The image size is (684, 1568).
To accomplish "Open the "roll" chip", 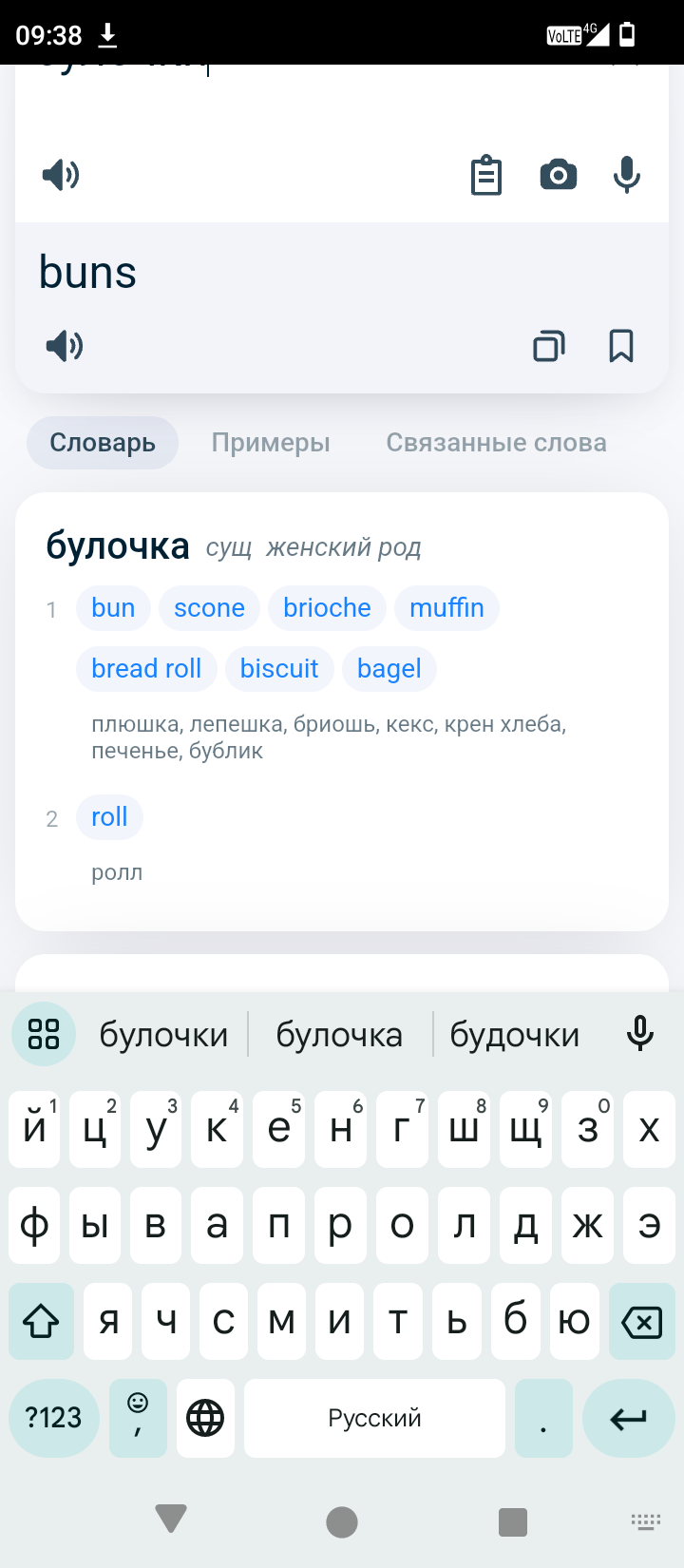I will [109, 817].
